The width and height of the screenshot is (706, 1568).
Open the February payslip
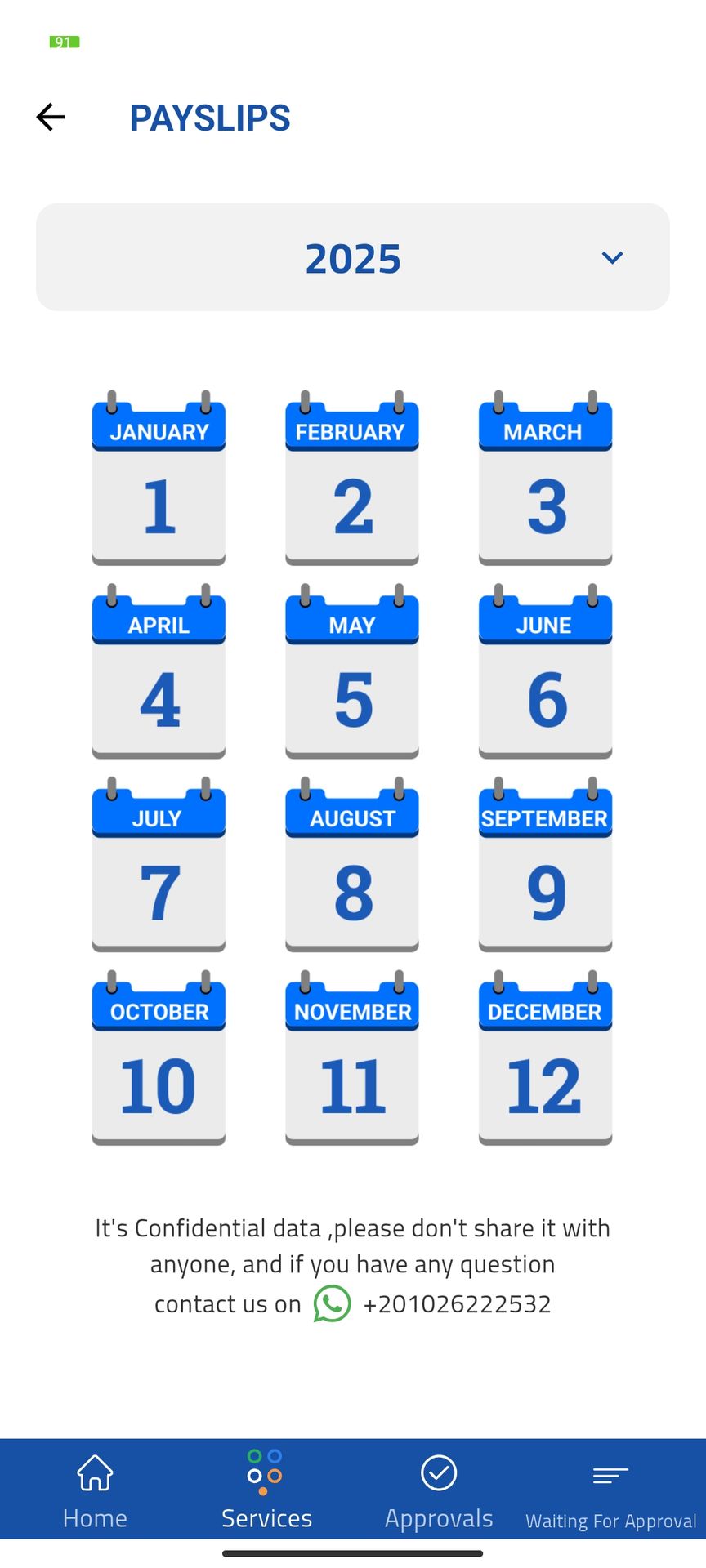coord(352,480)
